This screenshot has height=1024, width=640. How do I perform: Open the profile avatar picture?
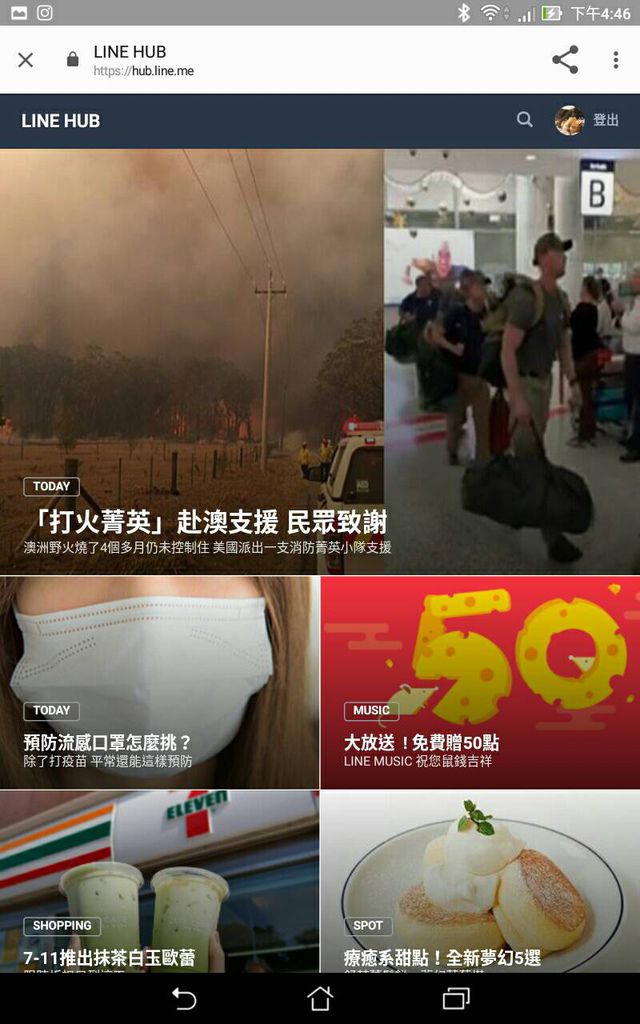(569, 120)
